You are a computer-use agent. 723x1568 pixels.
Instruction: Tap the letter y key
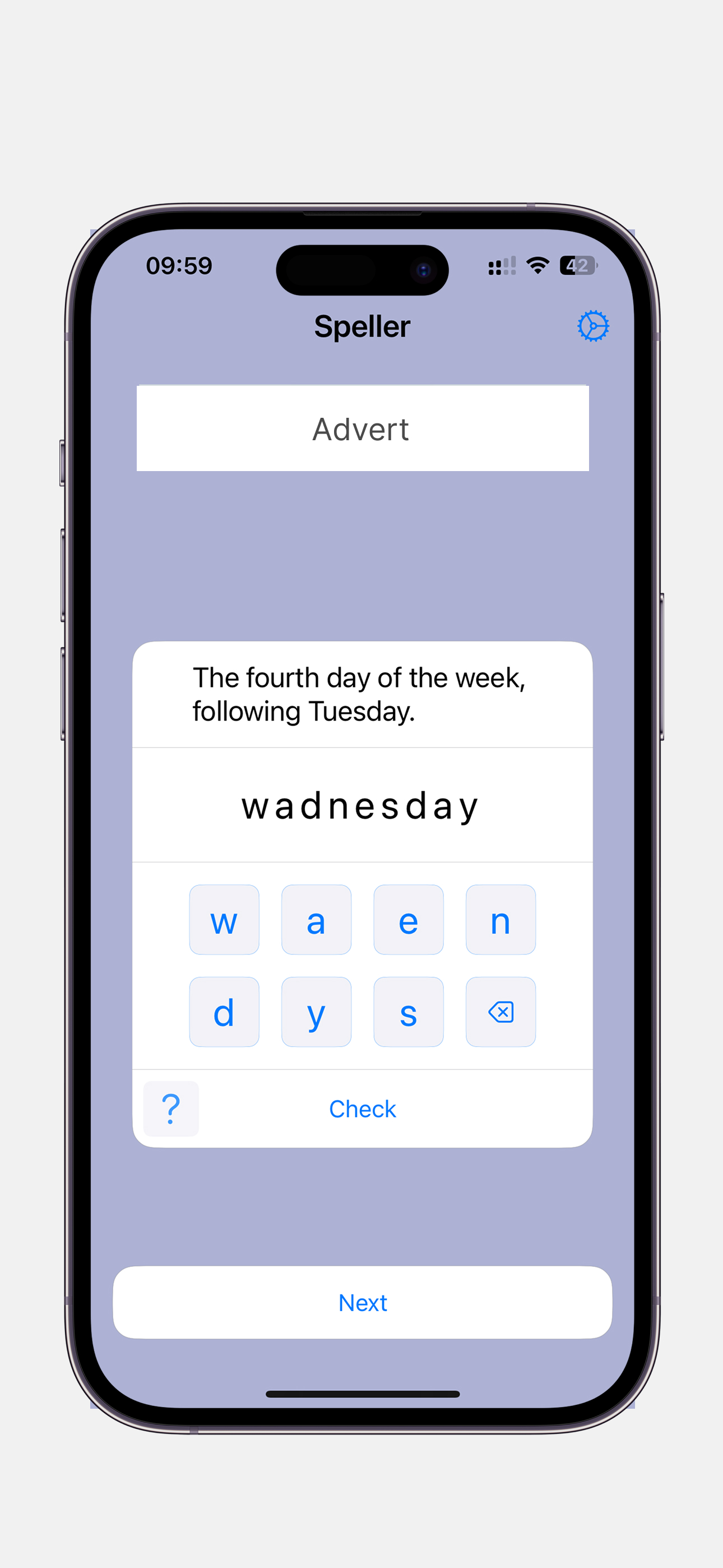tap(316, 1012)
